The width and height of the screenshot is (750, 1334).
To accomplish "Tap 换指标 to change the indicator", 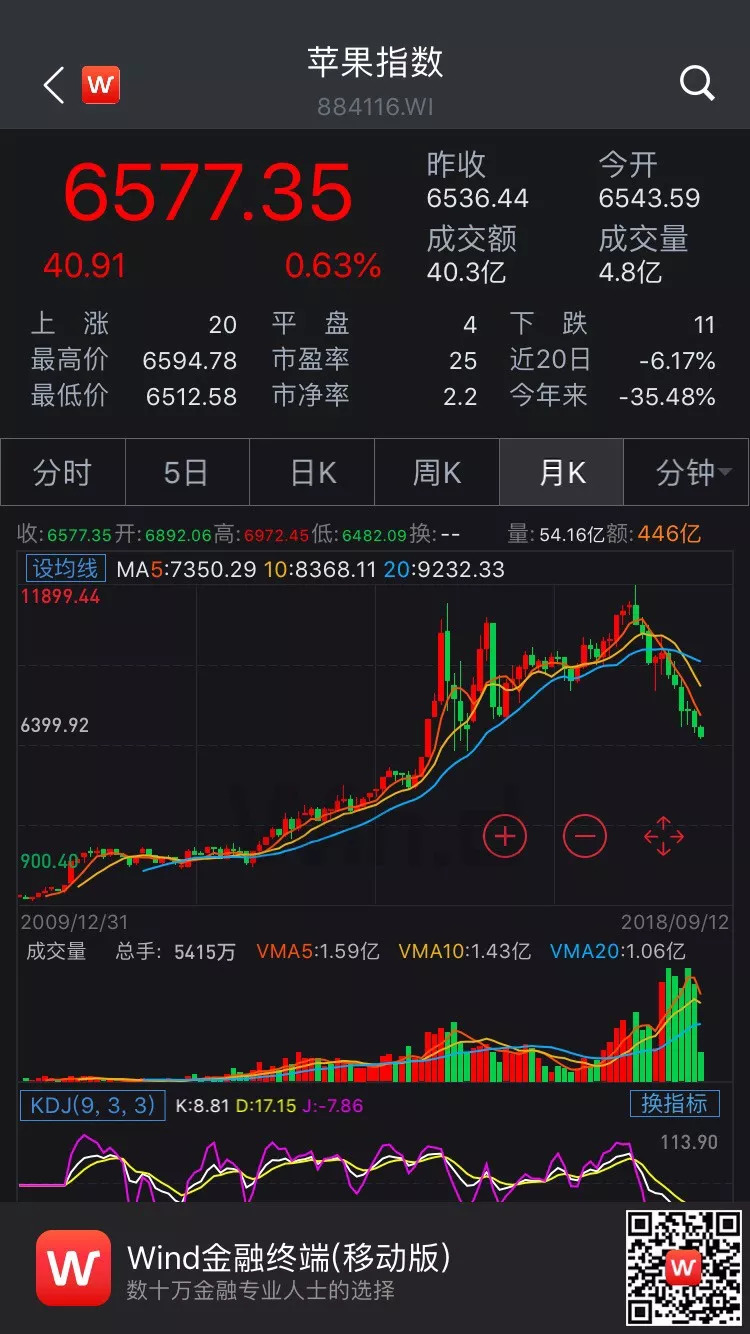I will pyautogui.click(x=674, y=1103).
